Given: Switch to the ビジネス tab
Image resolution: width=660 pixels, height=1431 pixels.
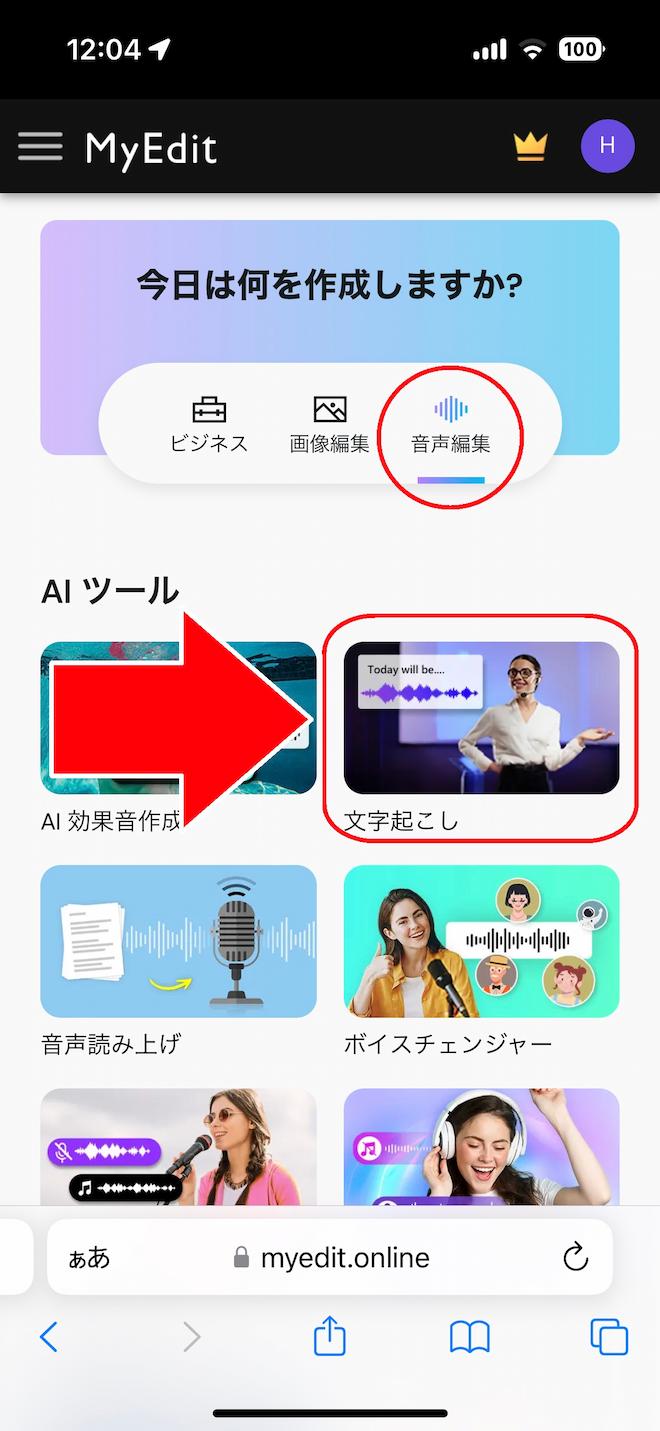Looking at the screenshot, I should pos(209,425).
